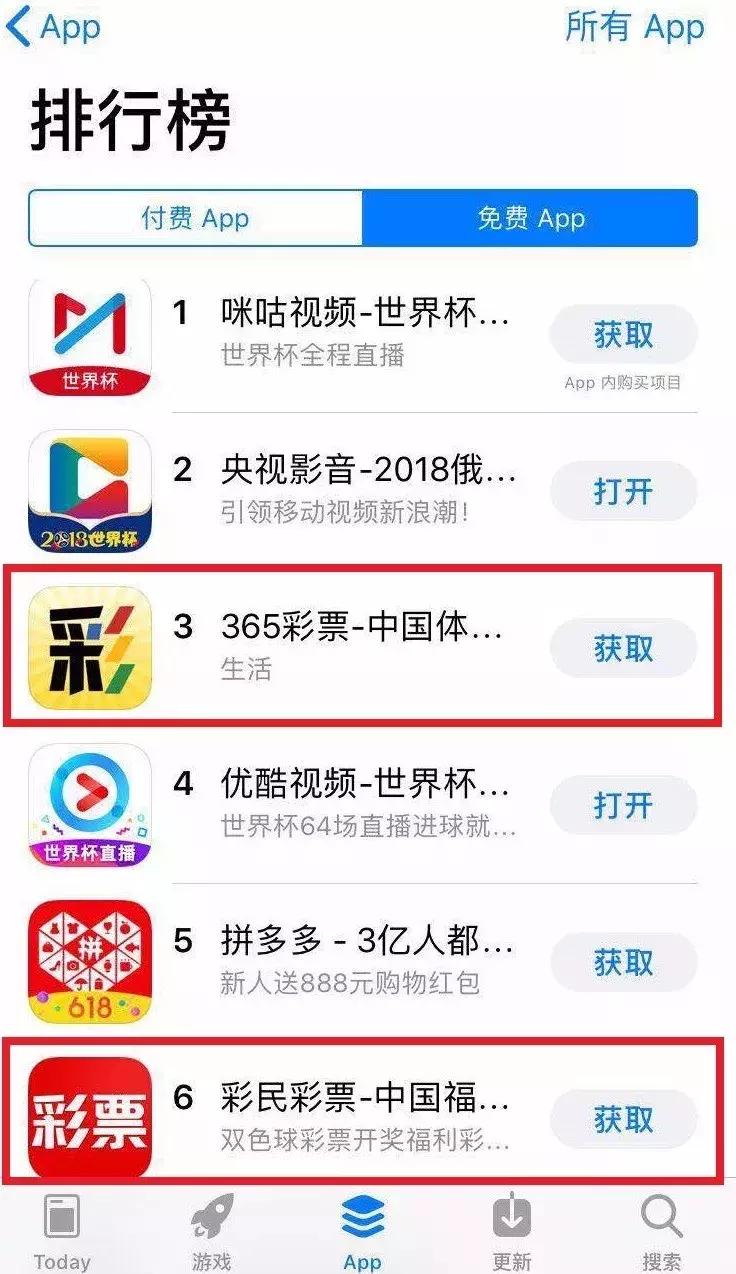Select the App tab in bottom bar
Screen dimensions: 736x1274
[x=362, y=1225]
